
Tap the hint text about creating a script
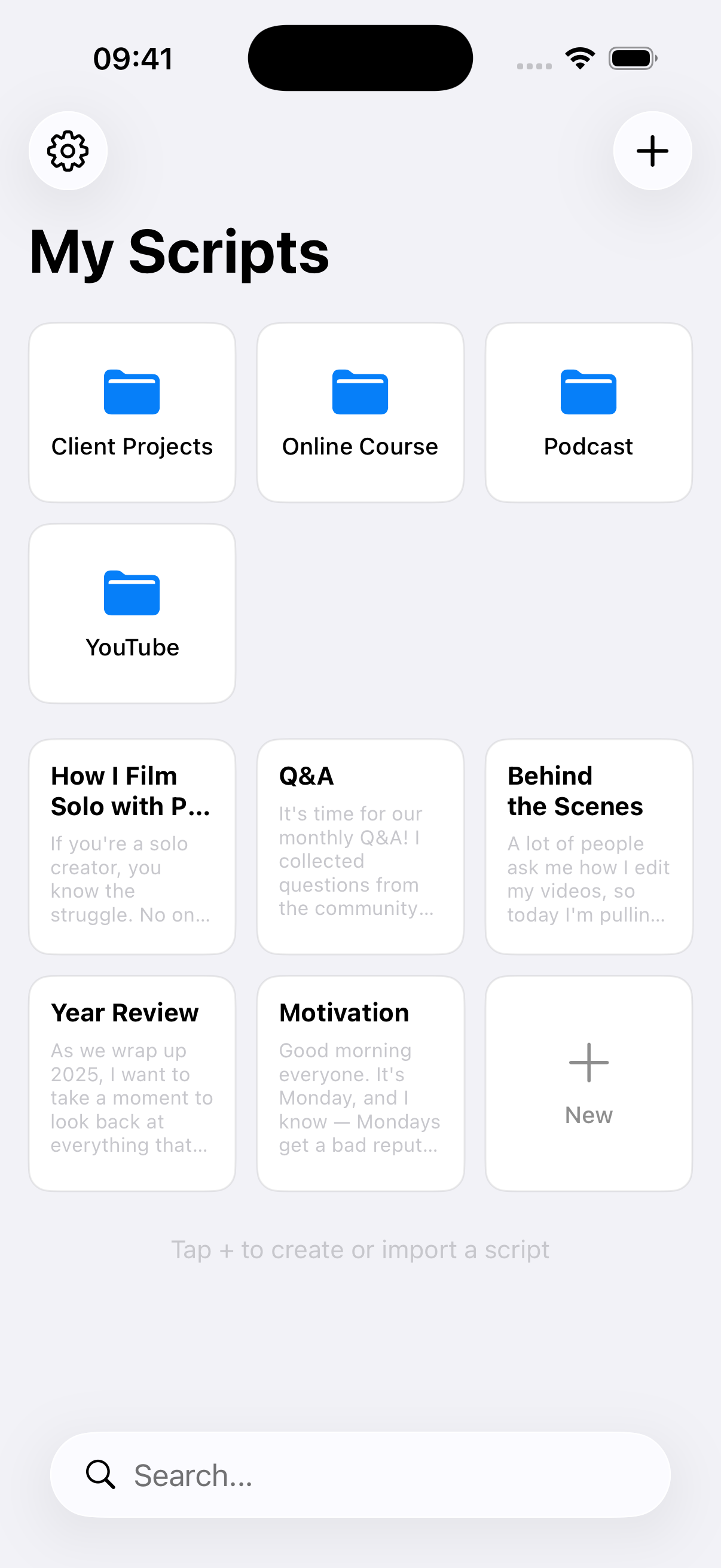(x=360, y=1249)
